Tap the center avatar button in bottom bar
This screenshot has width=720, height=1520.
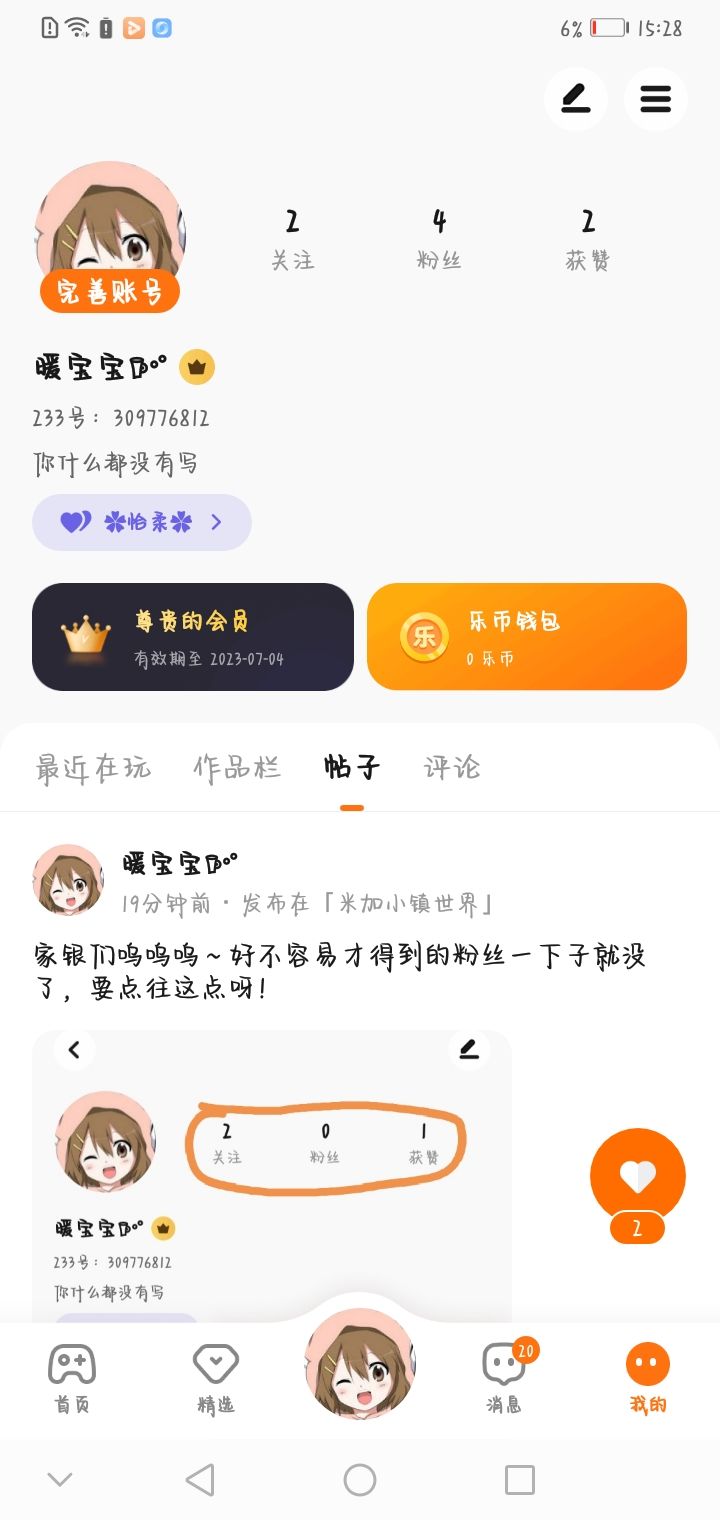coord(360,1363)
